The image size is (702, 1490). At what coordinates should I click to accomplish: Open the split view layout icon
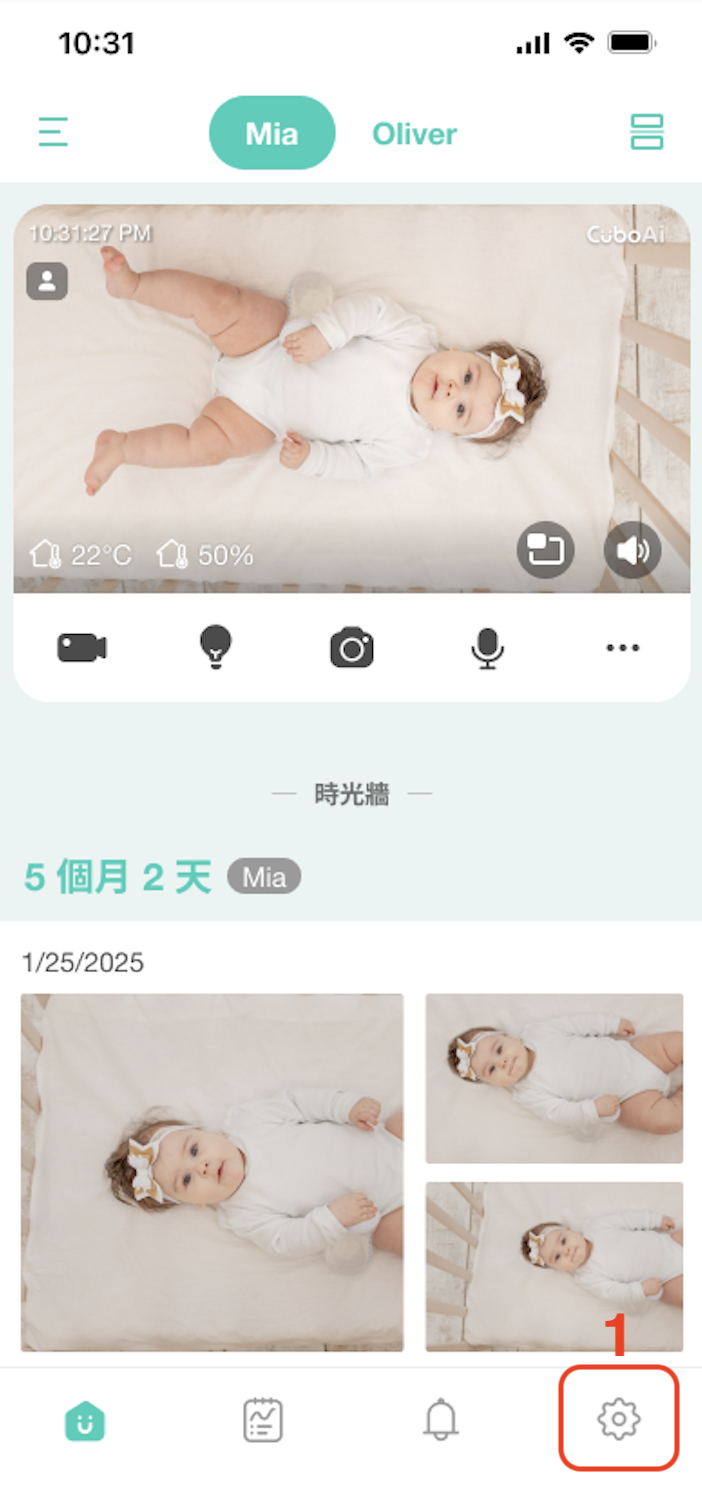tap(646, 132)
